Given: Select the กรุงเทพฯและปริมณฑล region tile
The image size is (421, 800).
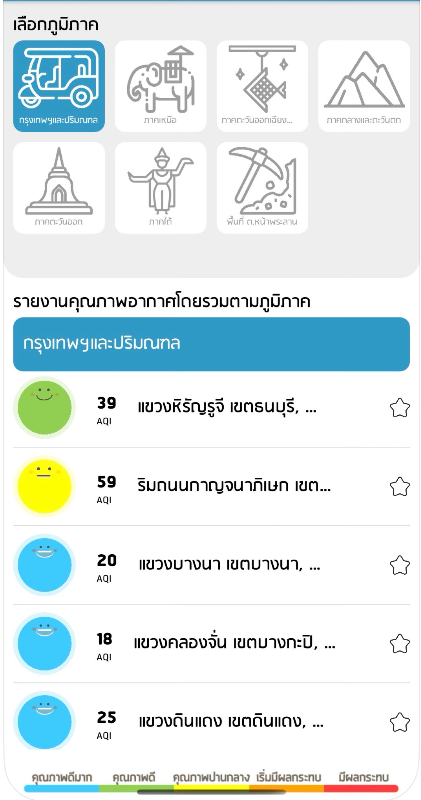Looking at the screenshot, I should tap(59, 86).
